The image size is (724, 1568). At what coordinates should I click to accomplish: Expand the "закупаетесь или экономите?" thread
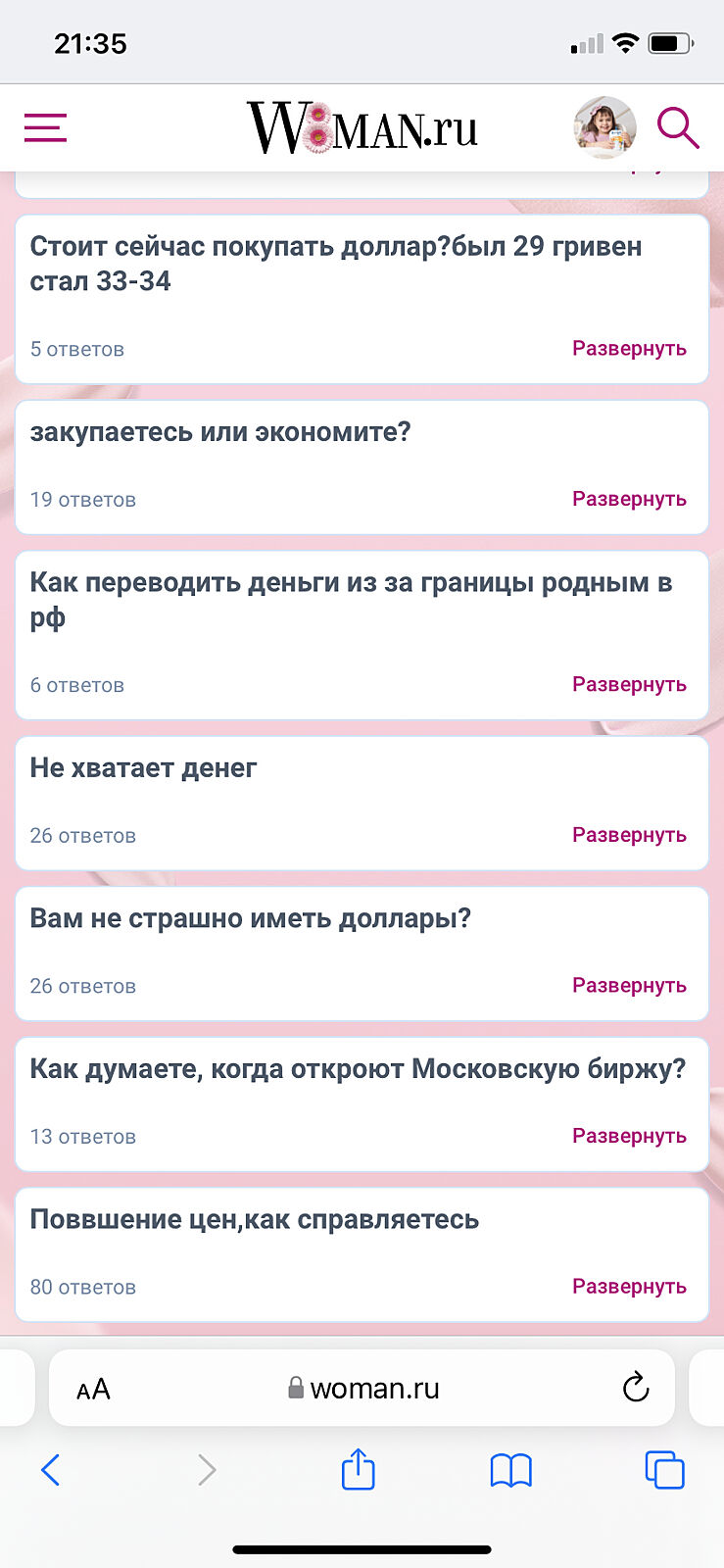(x=629, y=499)
